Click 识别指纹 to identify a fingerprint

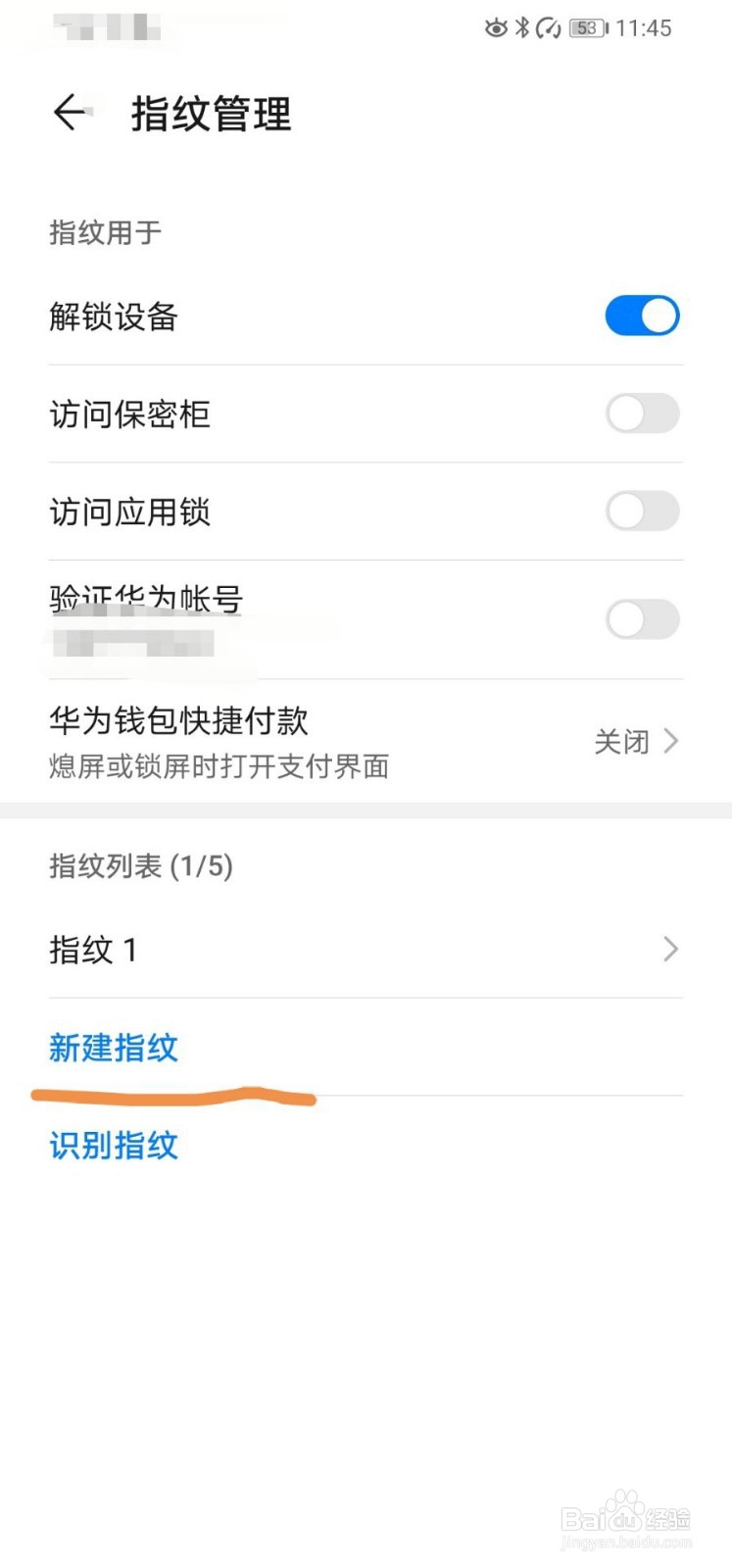point(113,1145)
